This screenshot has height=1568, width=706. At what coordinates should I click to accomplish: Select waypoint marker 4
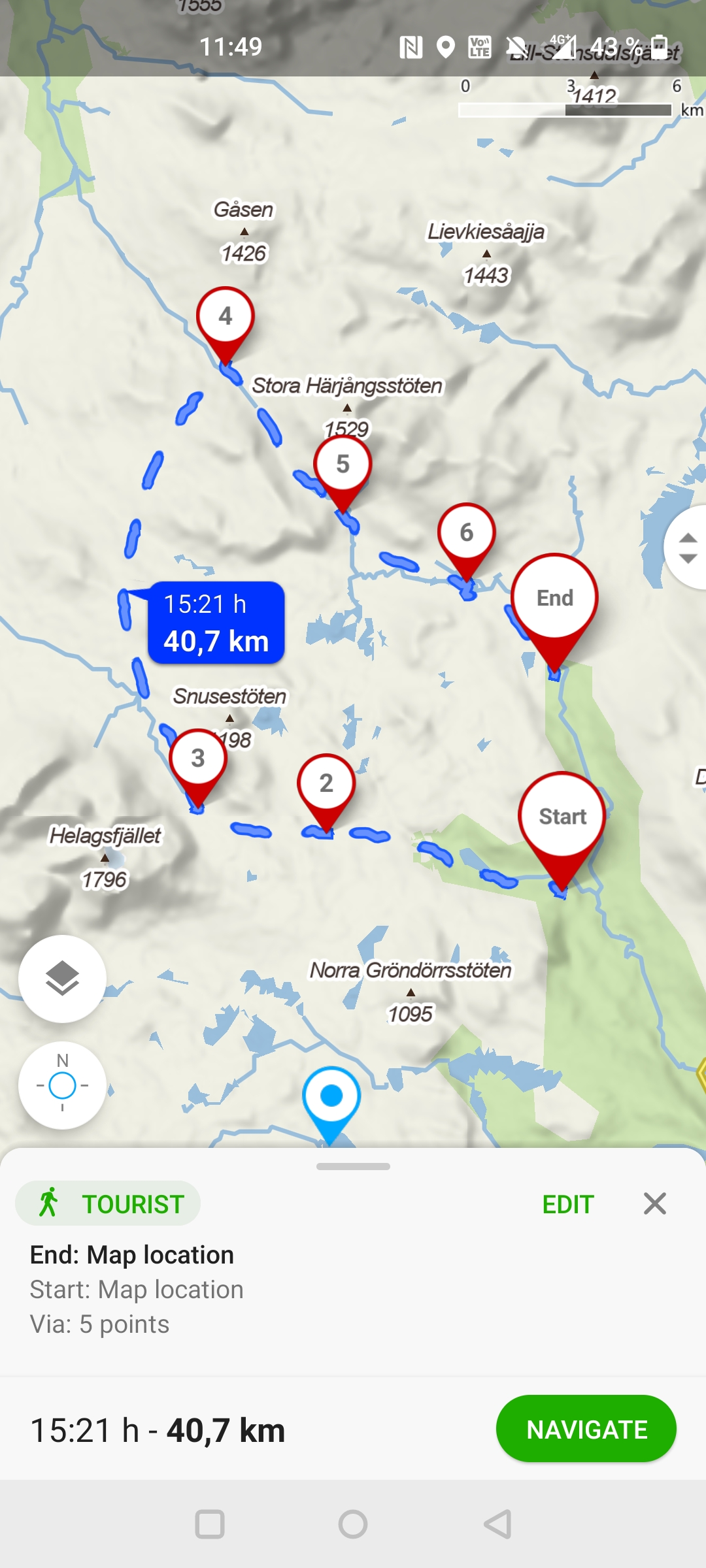pyautogui.click(x=226, y=317)
